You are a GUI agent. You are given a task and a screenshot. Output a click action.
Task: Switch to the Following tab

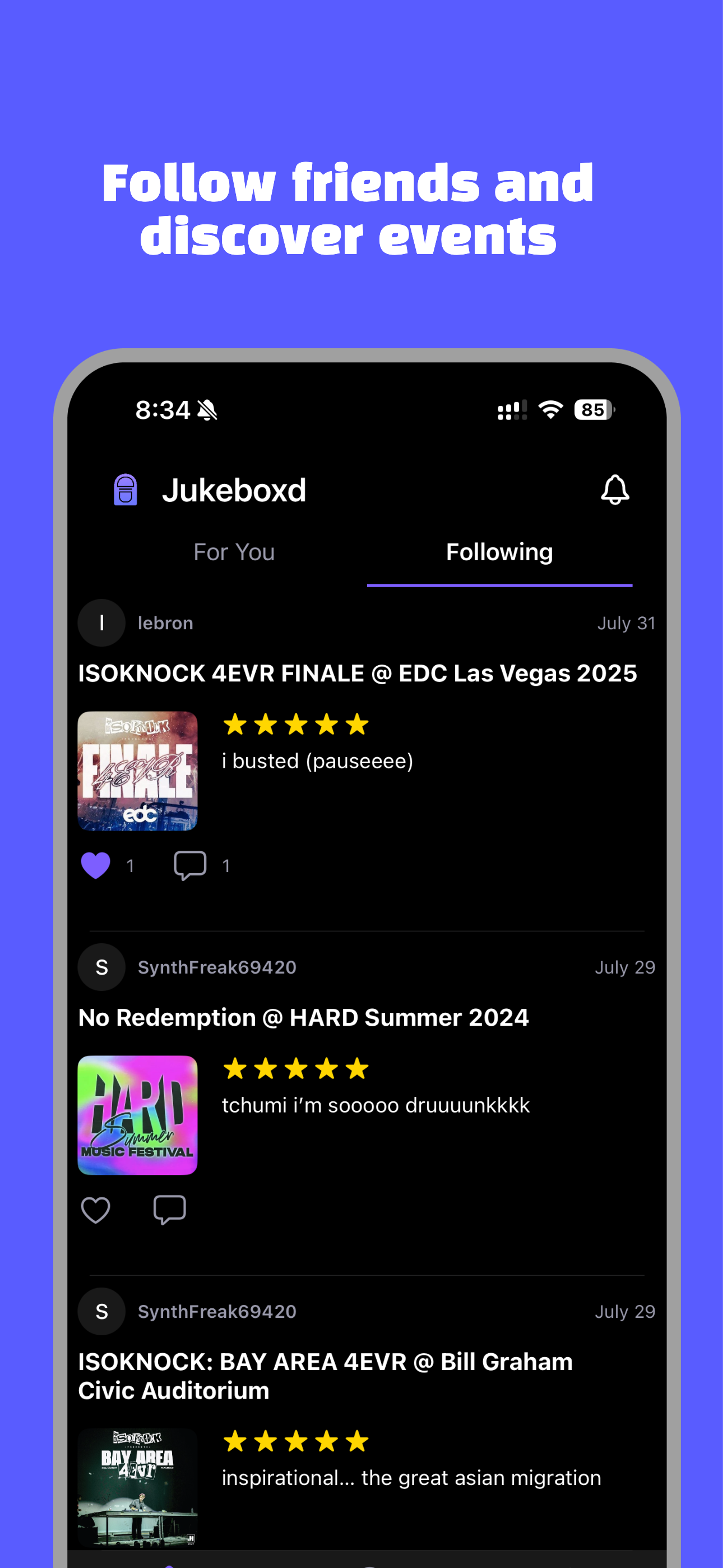(x=499, y=552)
